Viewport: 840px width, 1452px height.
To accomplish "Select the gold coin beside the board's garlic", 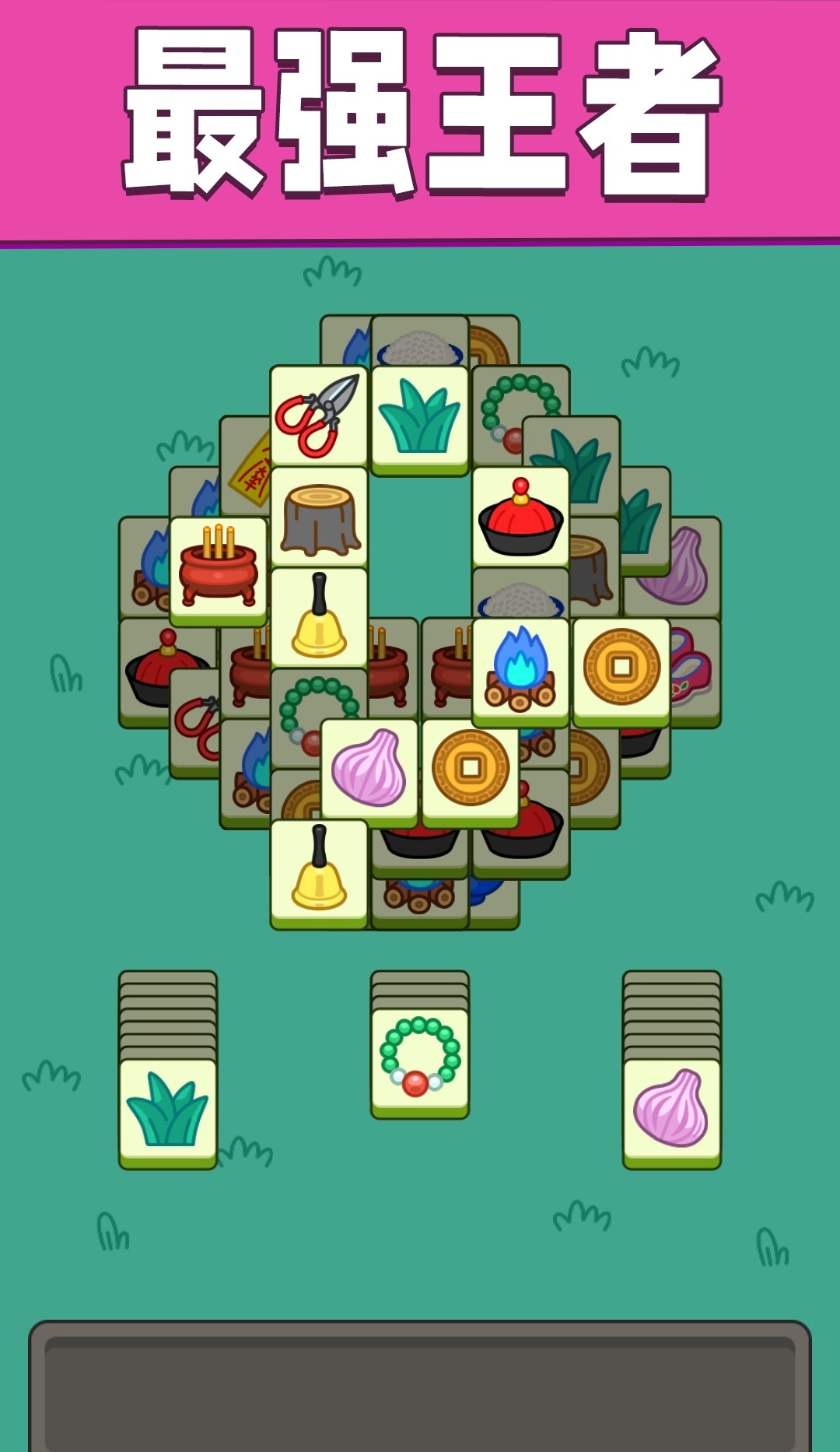I will tap(471, 770).
